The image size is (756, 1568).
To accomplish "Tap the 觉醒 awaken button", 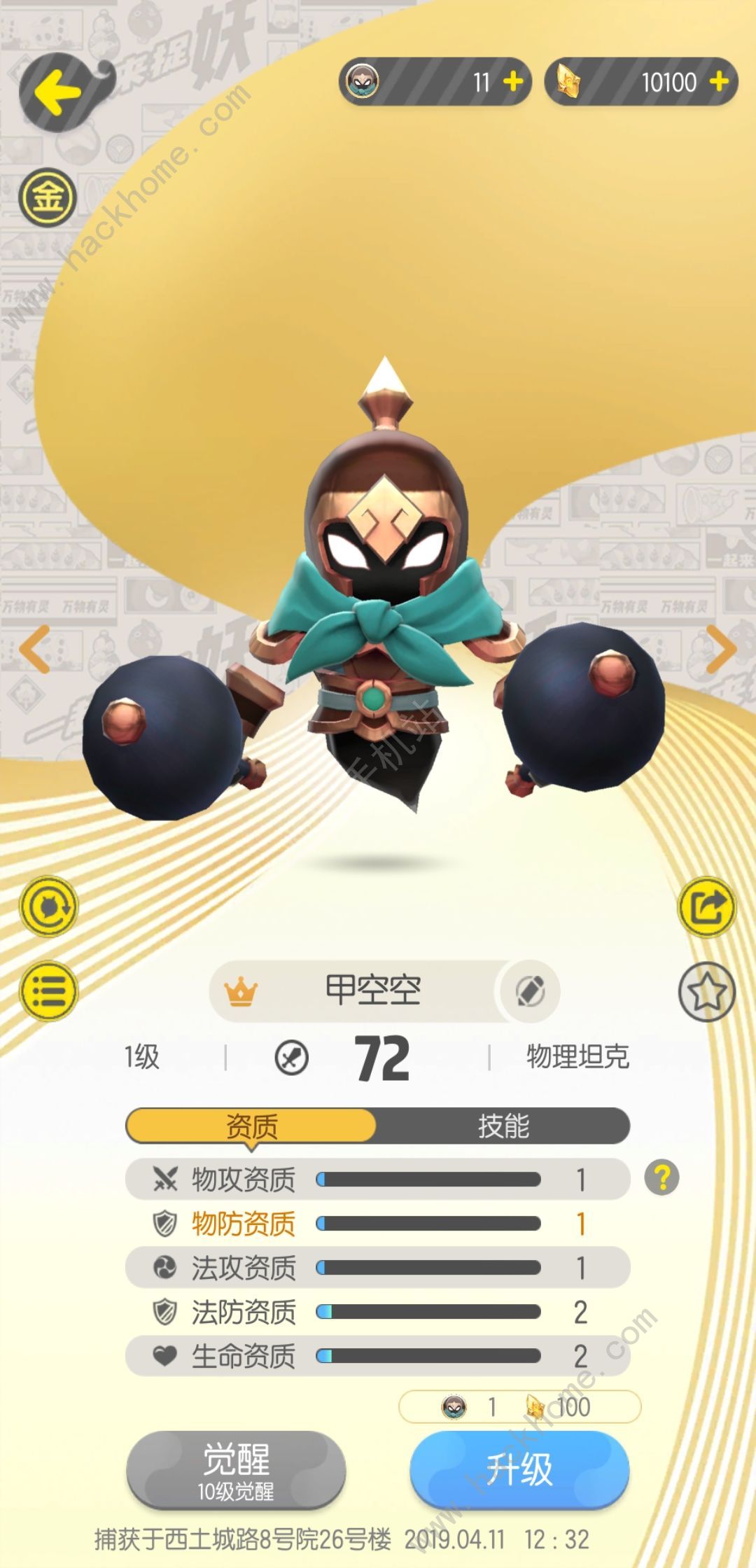I will coord(236,1470).
